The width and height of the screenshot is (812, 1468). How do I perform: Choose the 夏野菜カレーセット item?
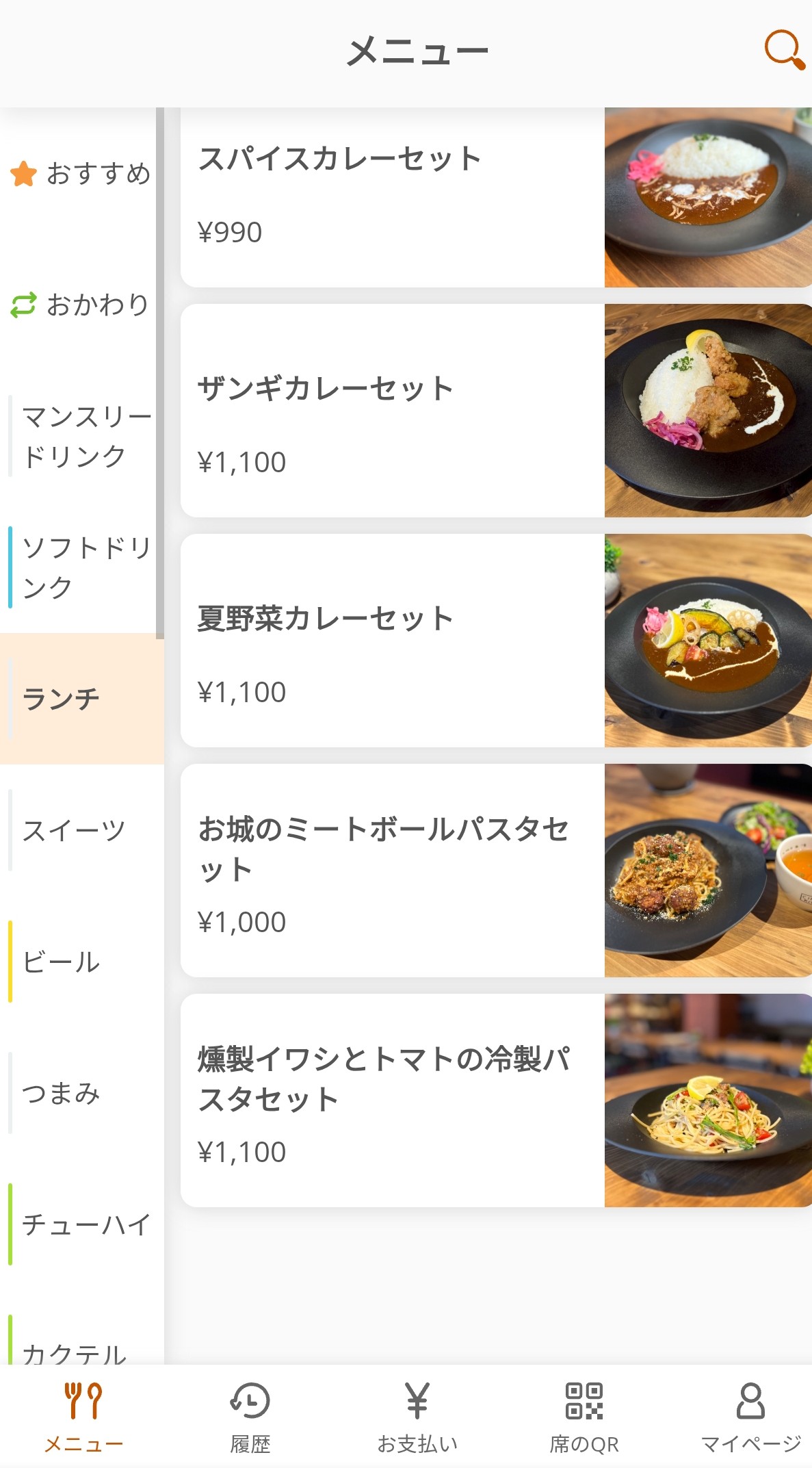496,641
